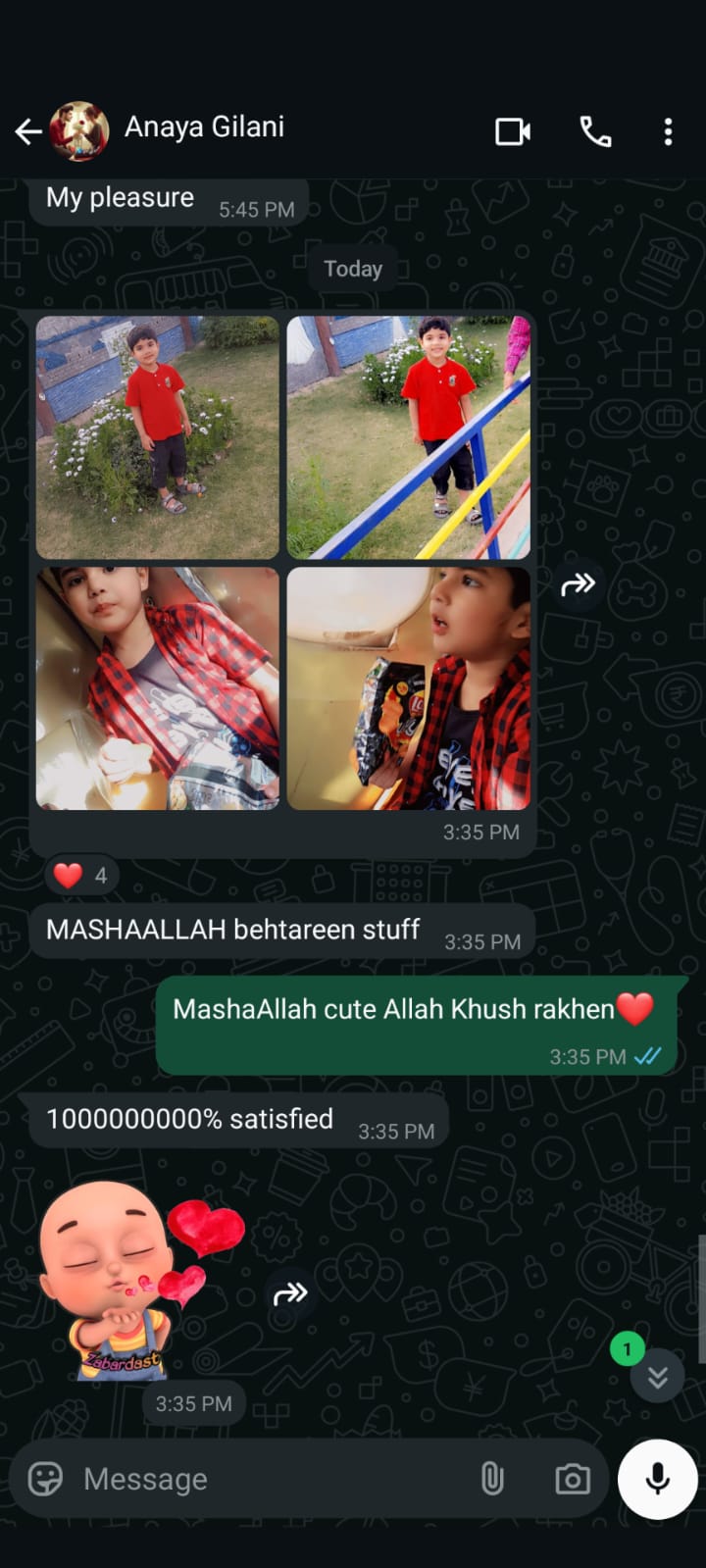Record a voice message with the microphone

tap(657, 1479)
